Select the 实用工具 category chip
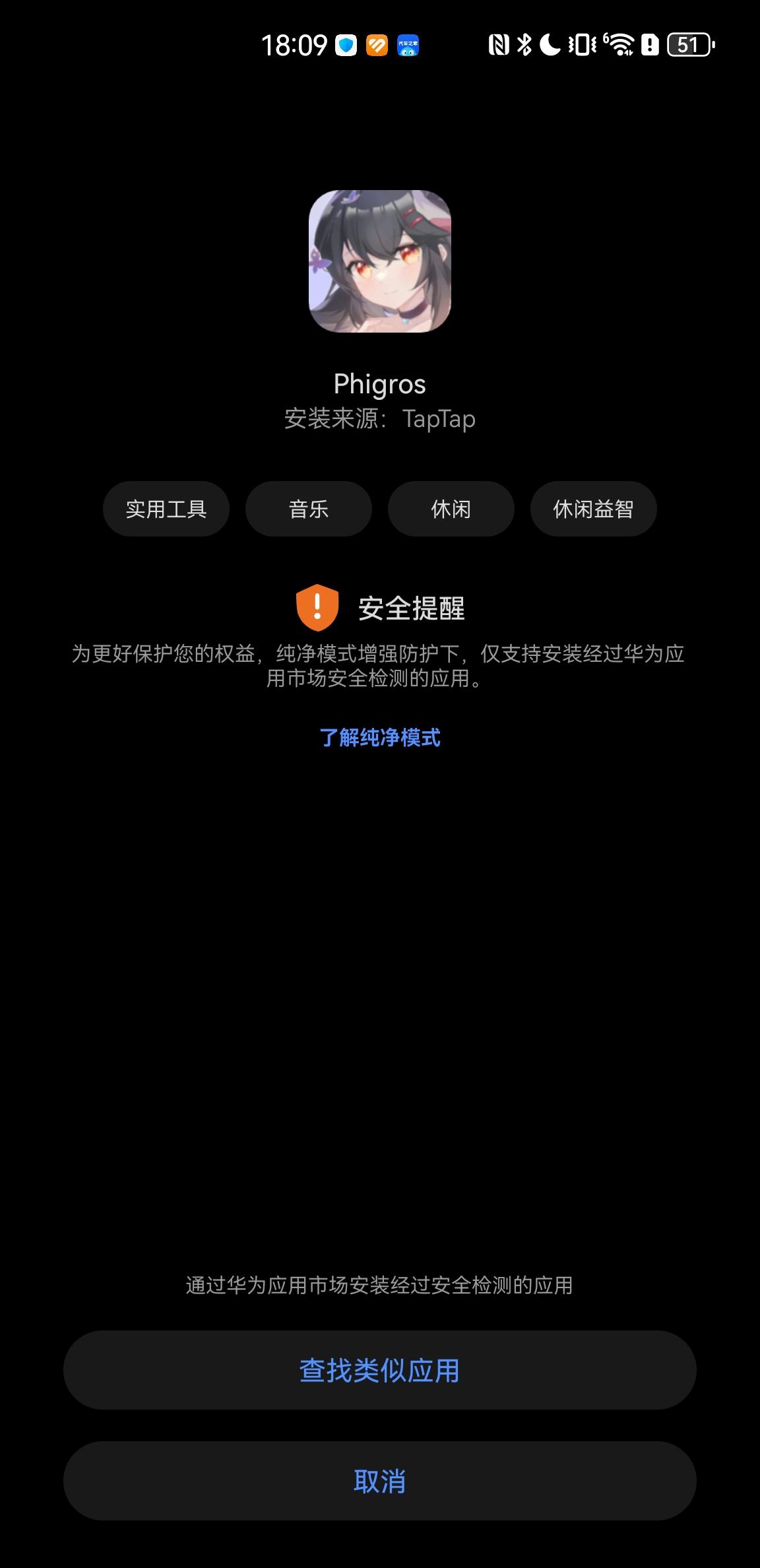This screenshot has width=760, height=1568. click(166, 509)
